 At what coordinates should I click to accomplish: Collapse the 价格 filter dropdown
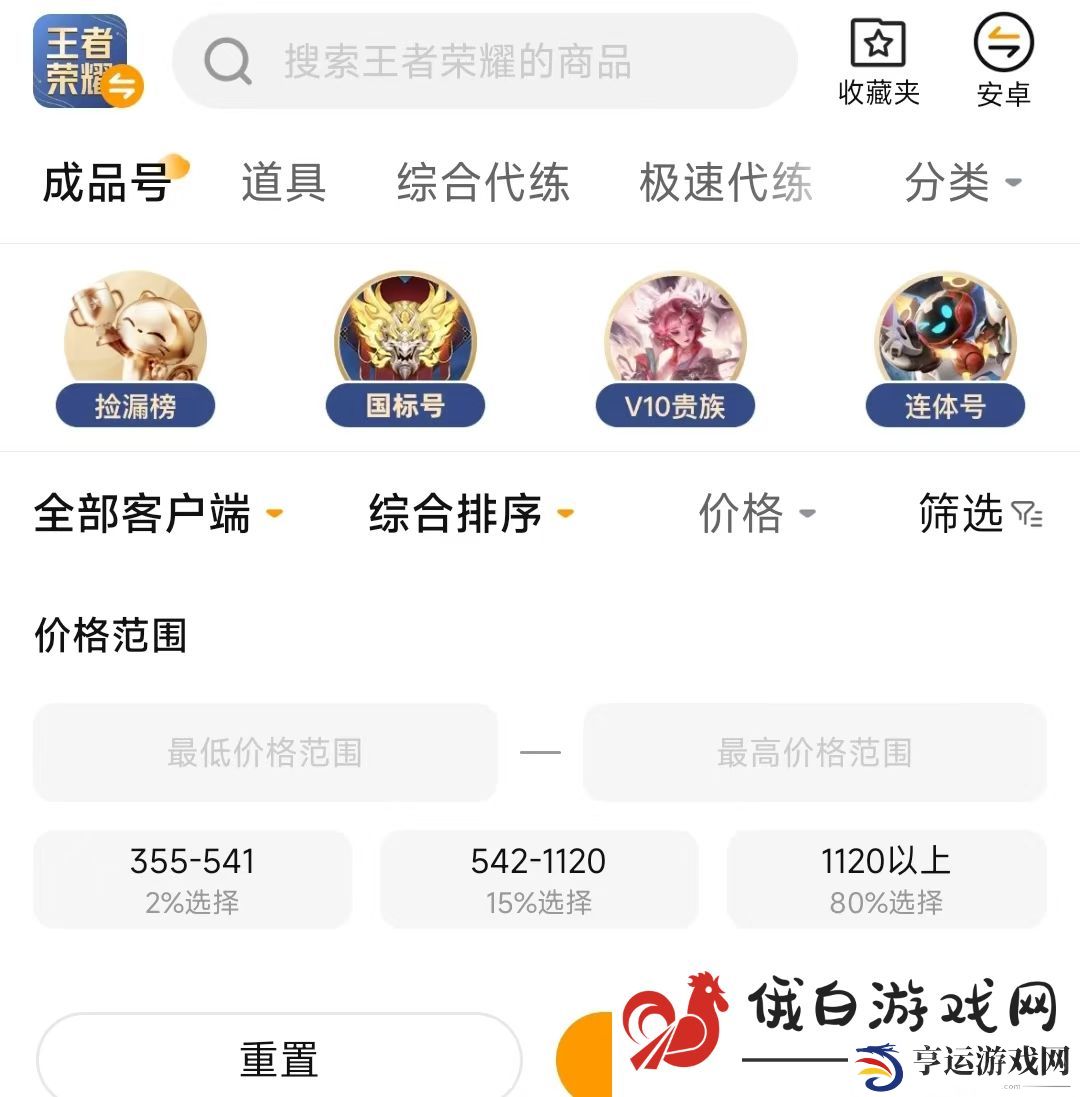(x=756, y=514)
